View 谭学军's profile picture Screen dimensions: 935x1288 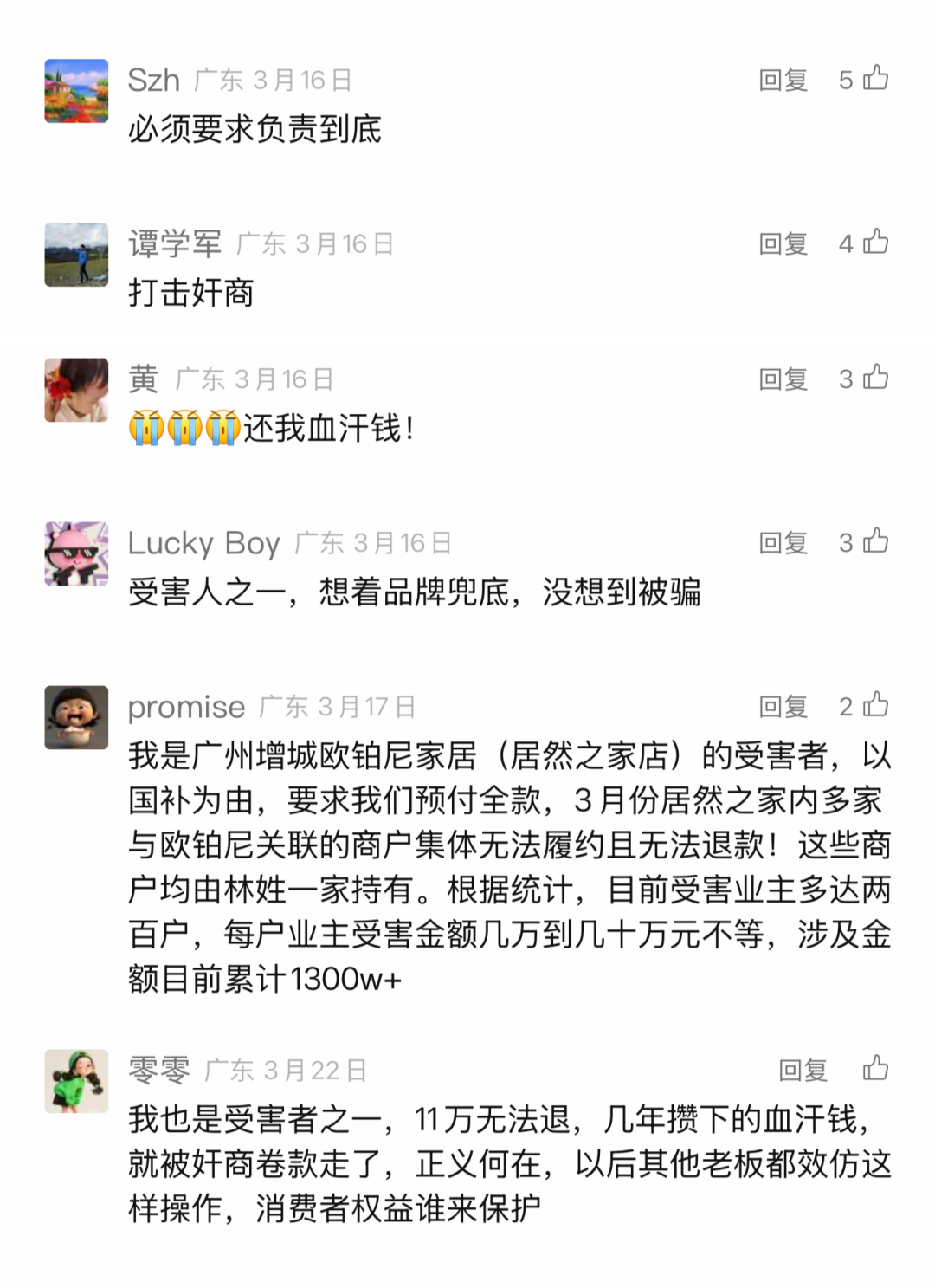pyautogui.click(x=76, y=255)
